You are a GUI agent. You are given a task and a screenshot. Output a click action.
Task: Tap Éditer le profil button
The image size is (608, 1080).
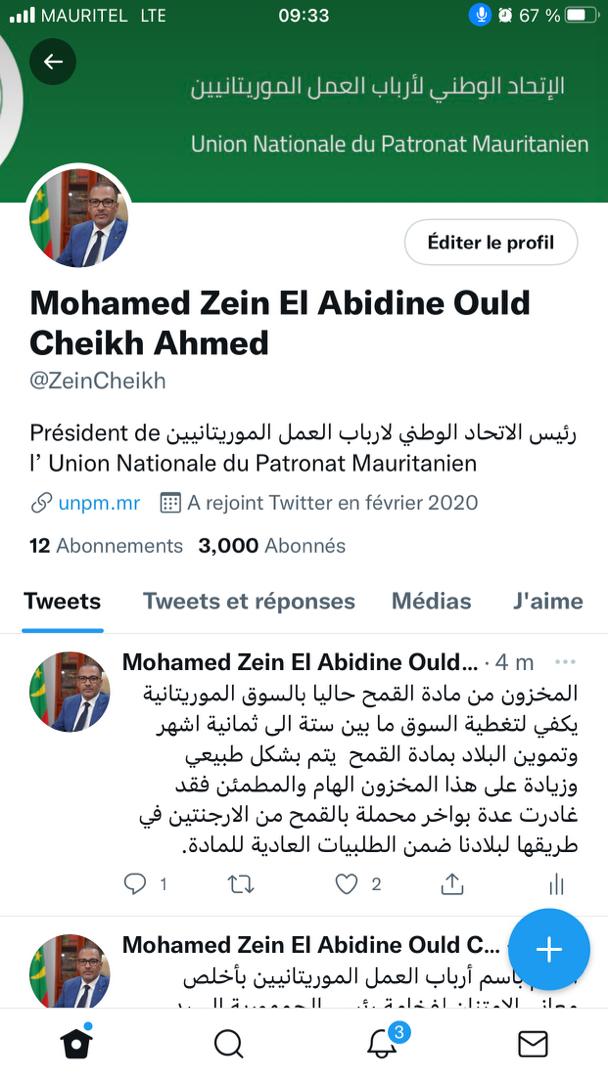(x=490, y=242)
